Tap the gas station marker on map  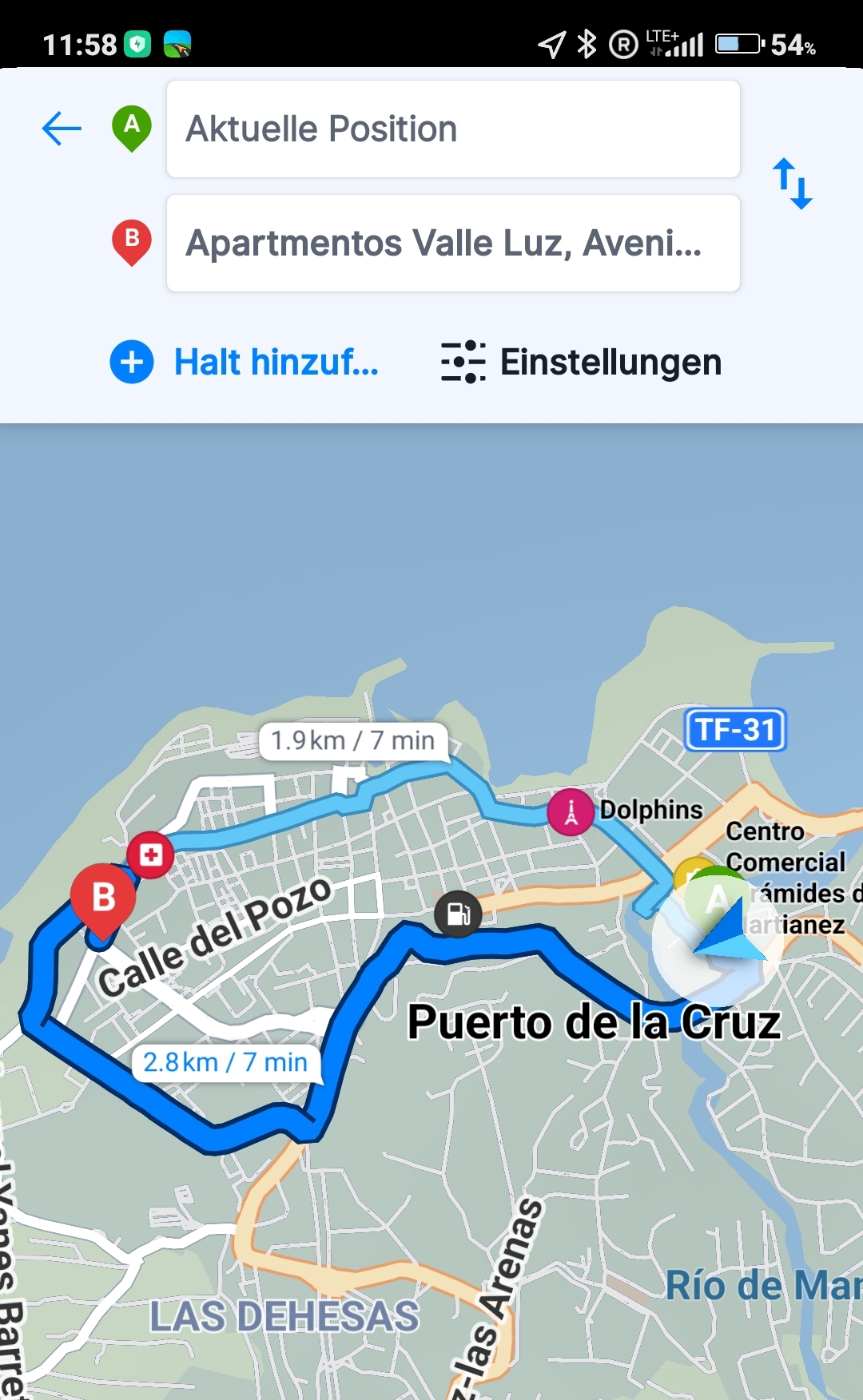pyautogui.click(x=458, y=913)
